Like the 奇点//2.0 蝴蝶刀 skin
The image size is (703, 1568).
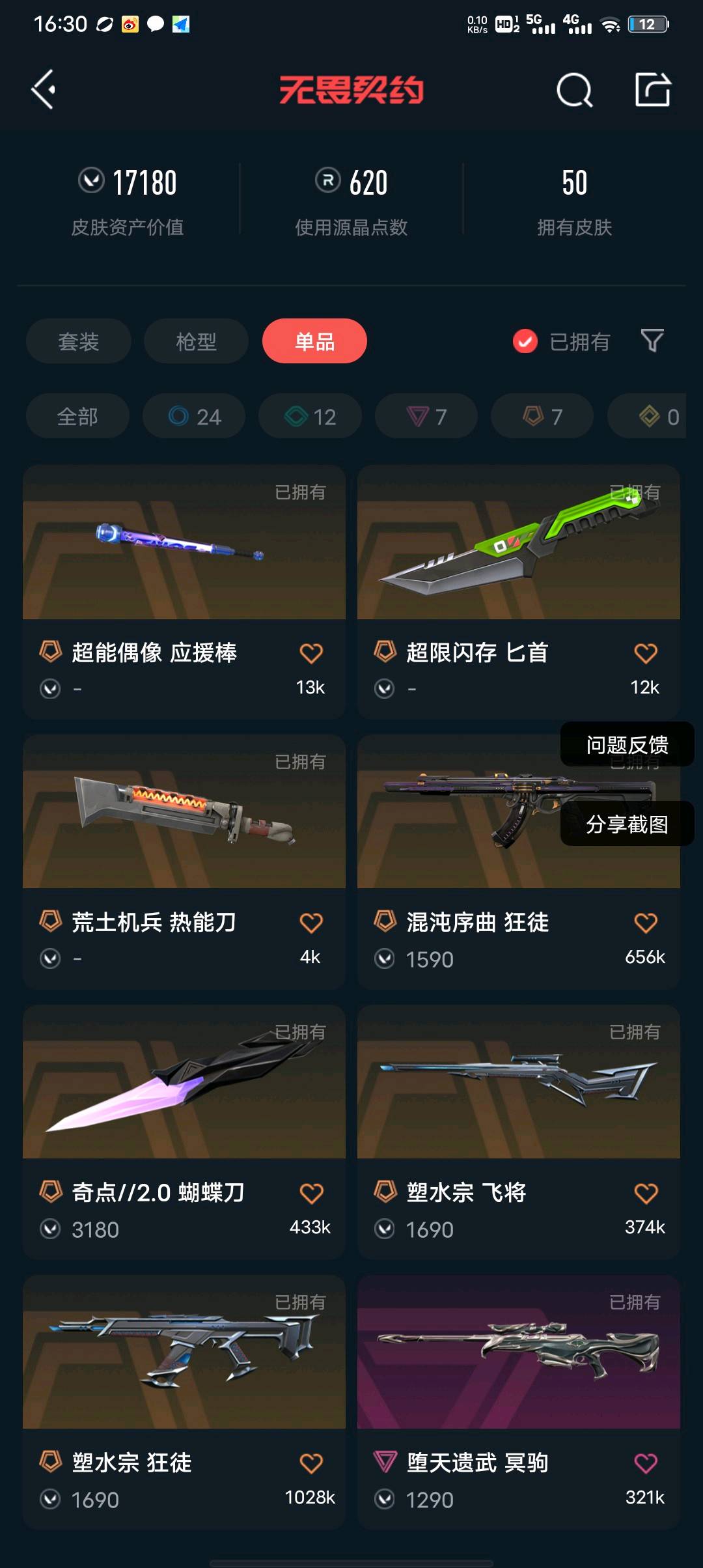click(x=311, y=1193)
